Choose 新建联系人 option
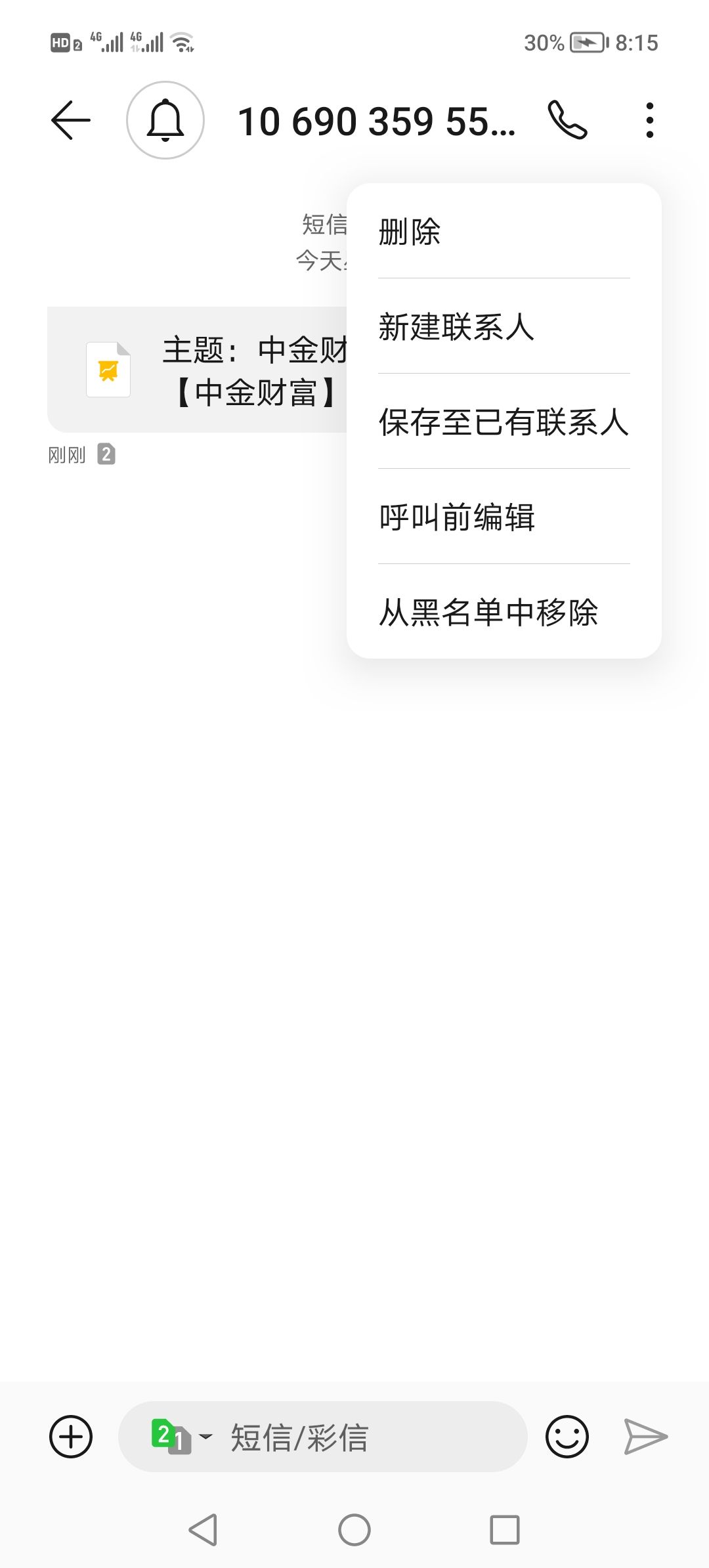 pyautogui.click(x=503, y=326)
